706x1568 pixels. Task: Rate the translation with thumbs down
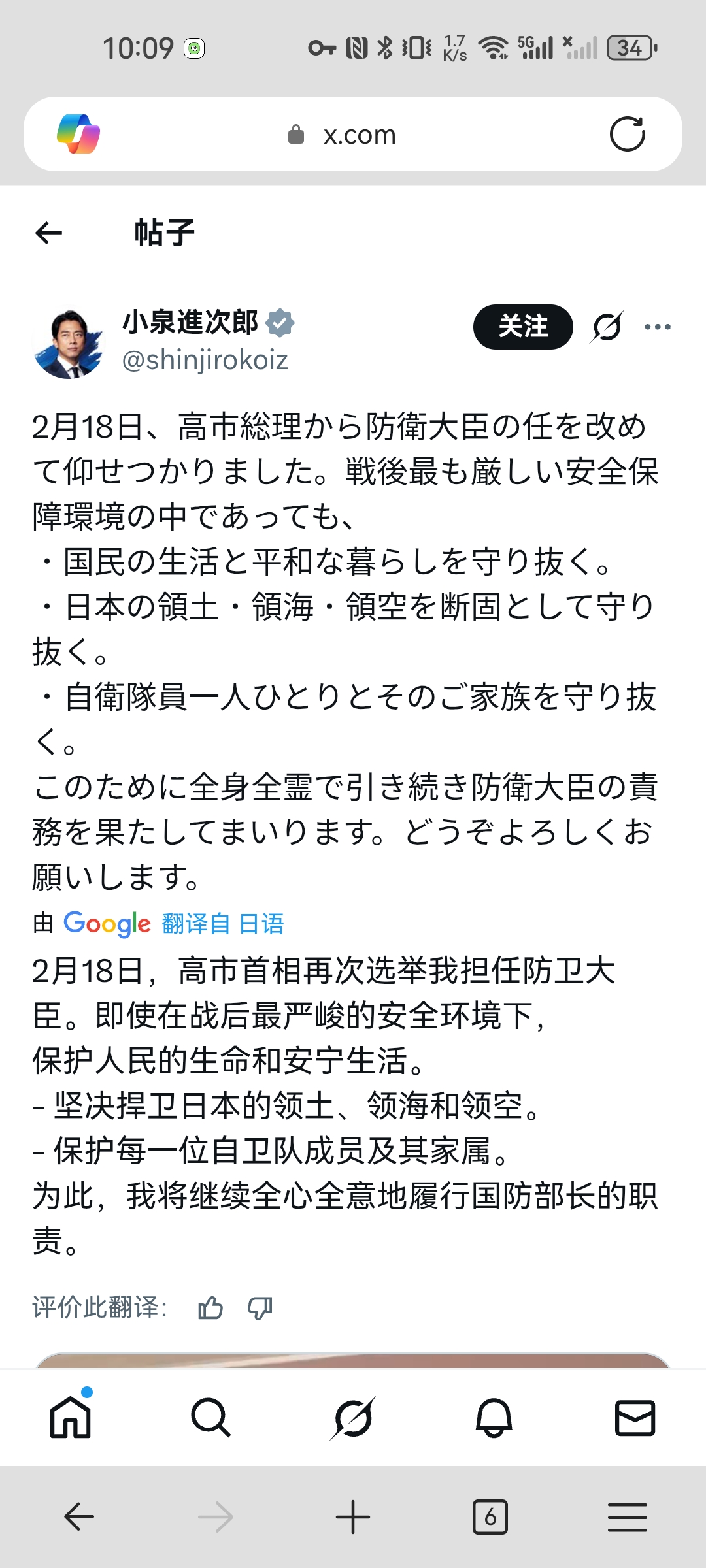tap(260, 1308)
